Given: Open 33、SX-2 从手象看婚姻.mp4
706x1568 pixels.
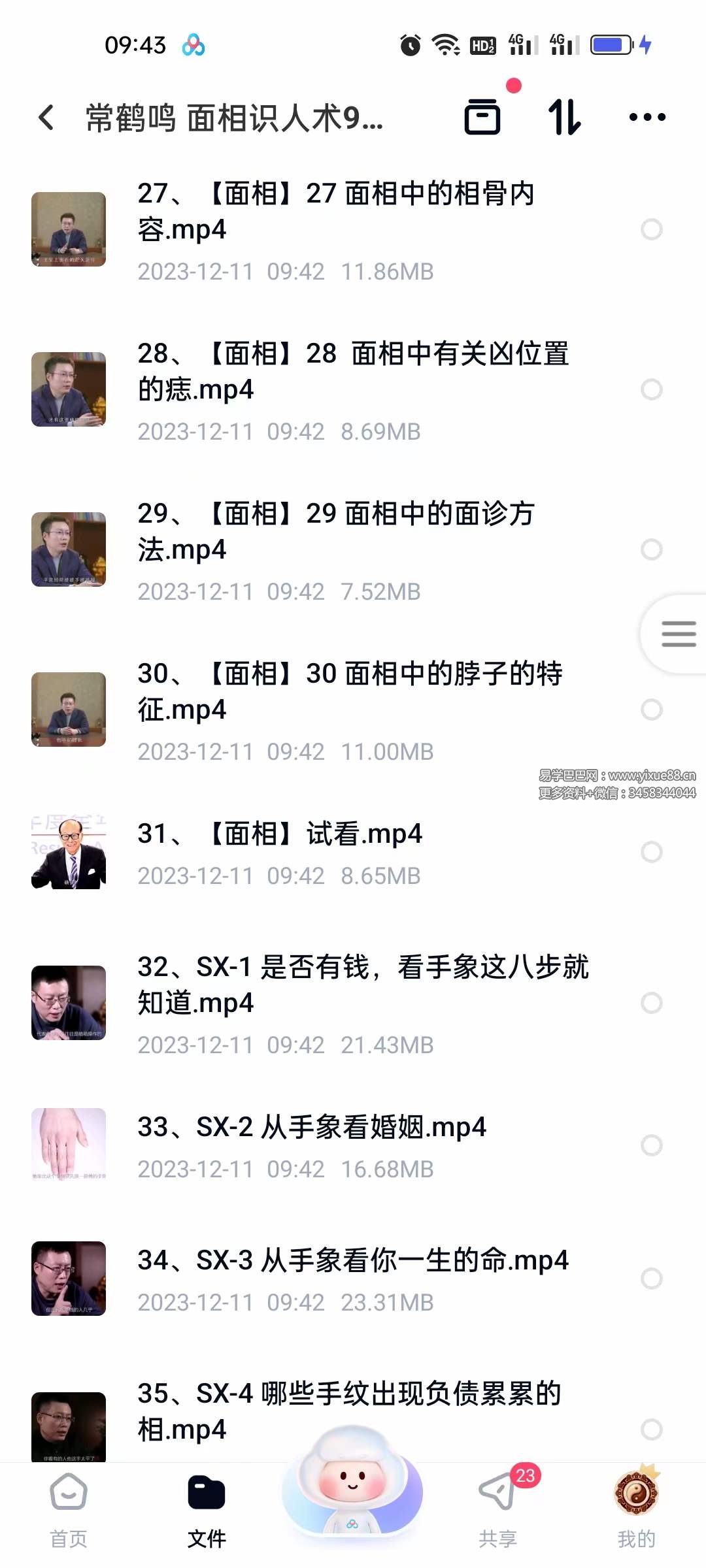Looking at the screenshot, I should tap(312, 1128).
